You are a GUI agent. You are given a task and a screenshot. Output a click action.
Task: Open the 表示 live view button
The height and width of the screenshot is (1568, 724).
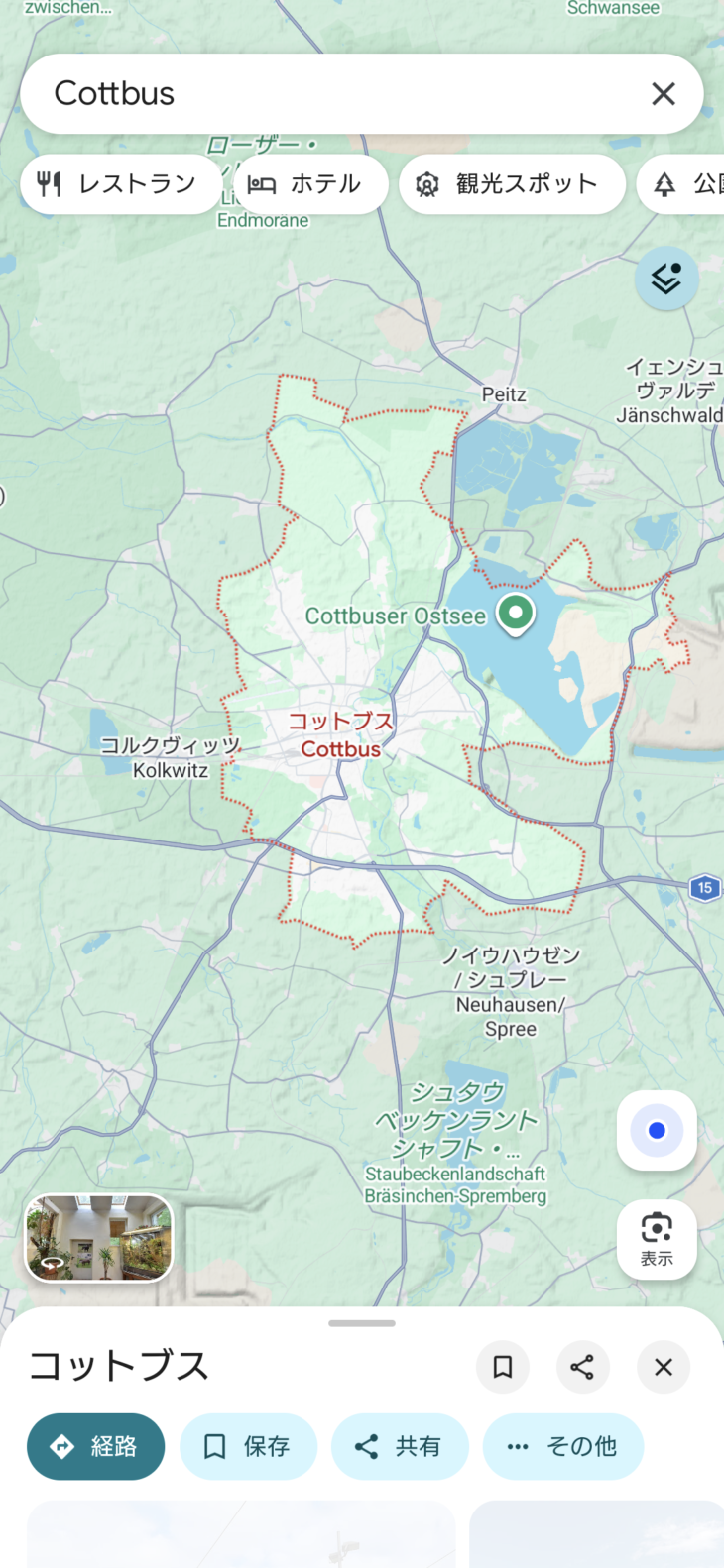point(656,1239)
